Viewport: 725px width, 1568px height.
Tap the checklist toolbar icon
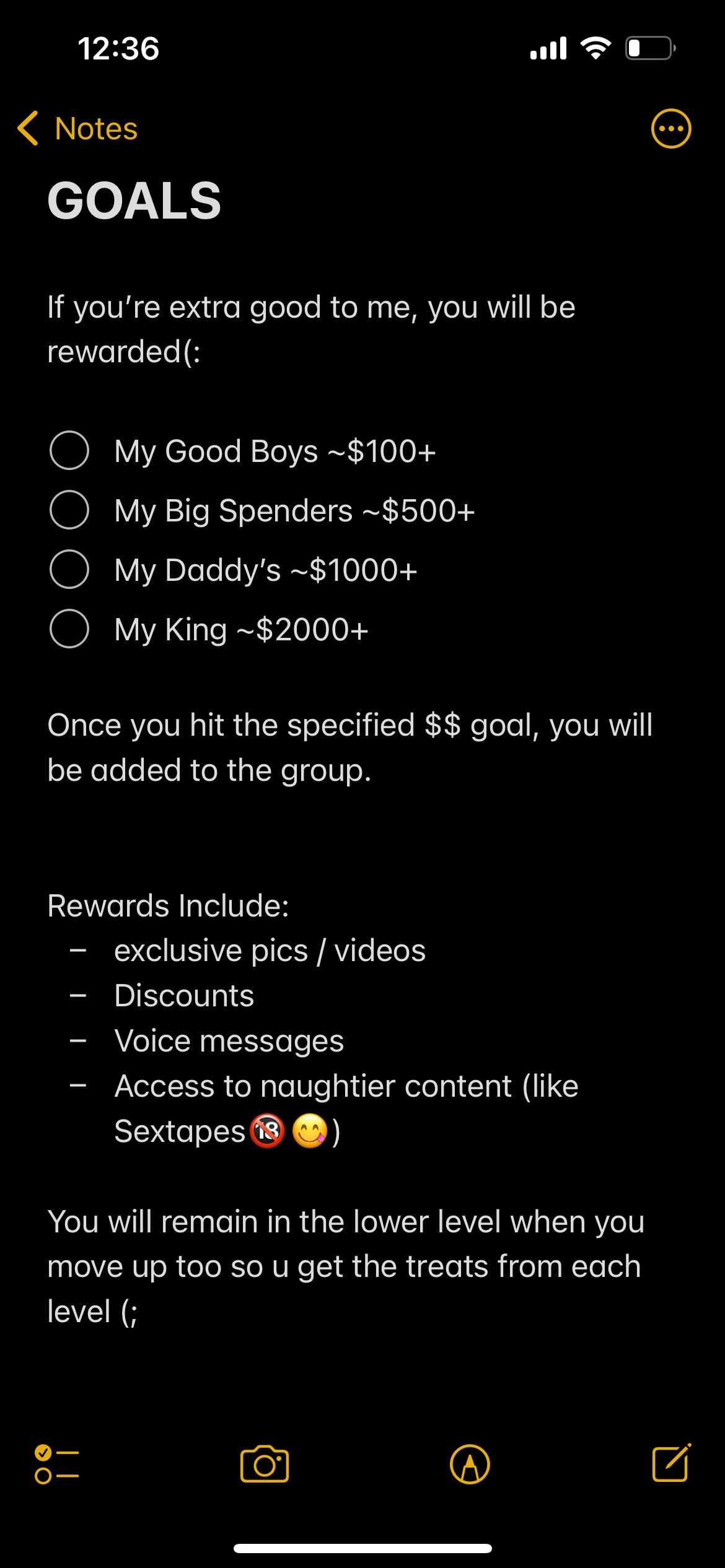point(56,1464)
